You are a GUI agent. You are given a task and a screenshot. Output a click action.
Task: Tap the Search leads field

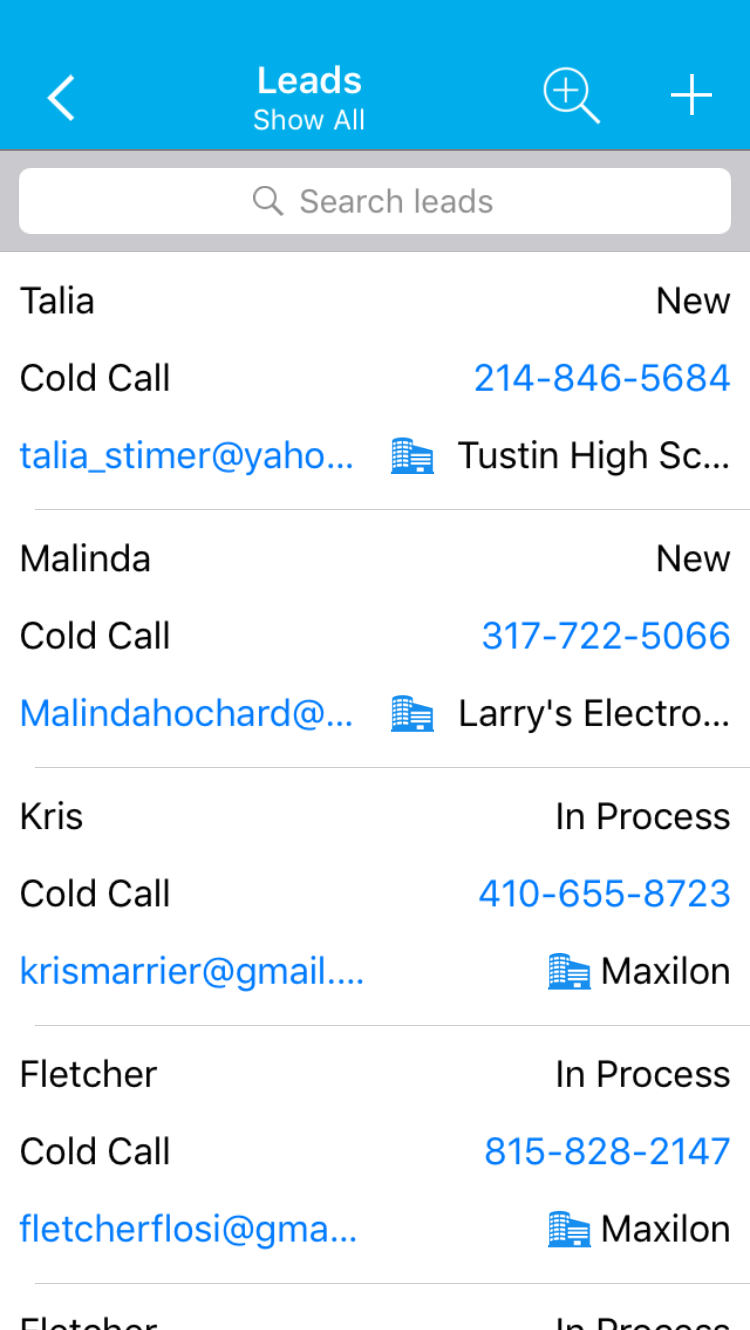pyautogui.click(x=375, y=201)
